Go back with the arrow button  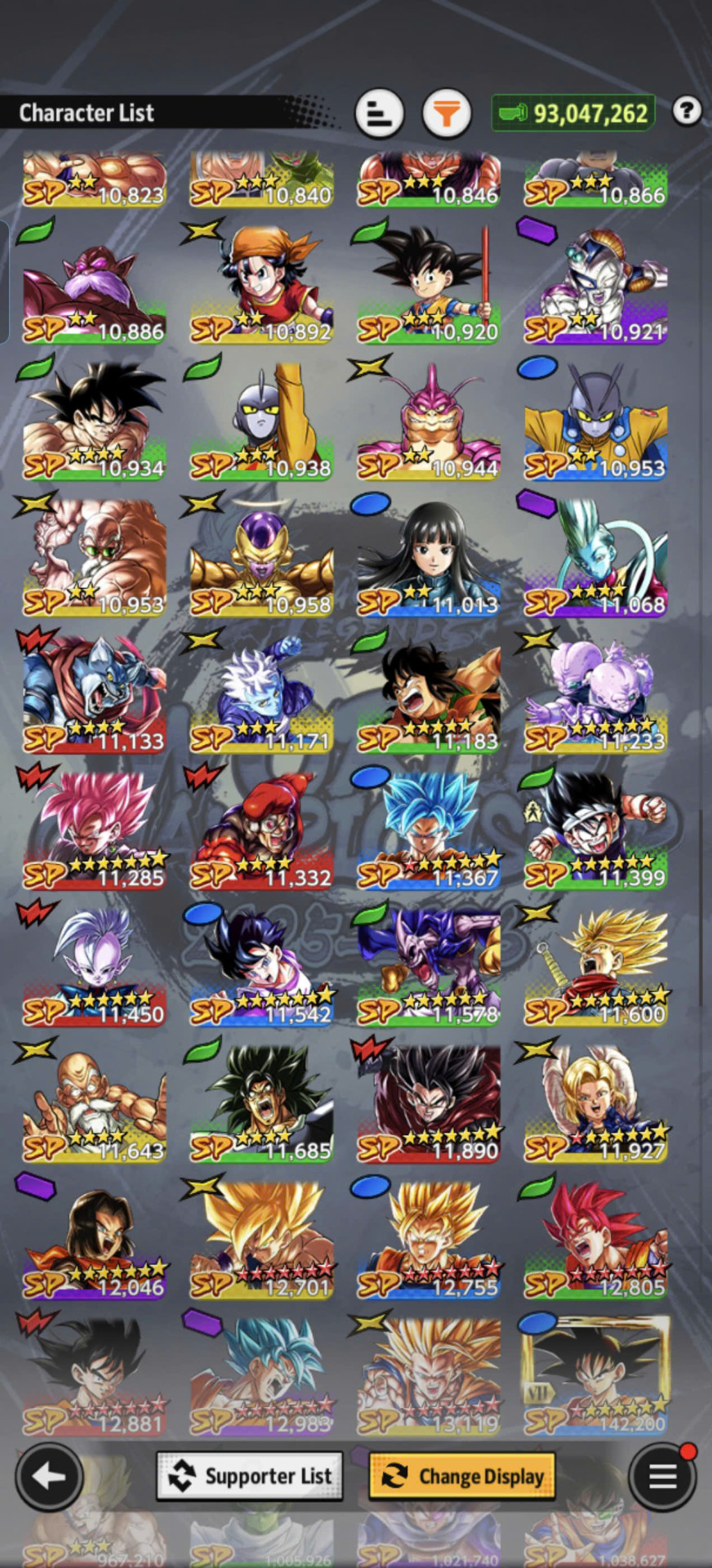pyautogui.click(x=49, y=1476)
